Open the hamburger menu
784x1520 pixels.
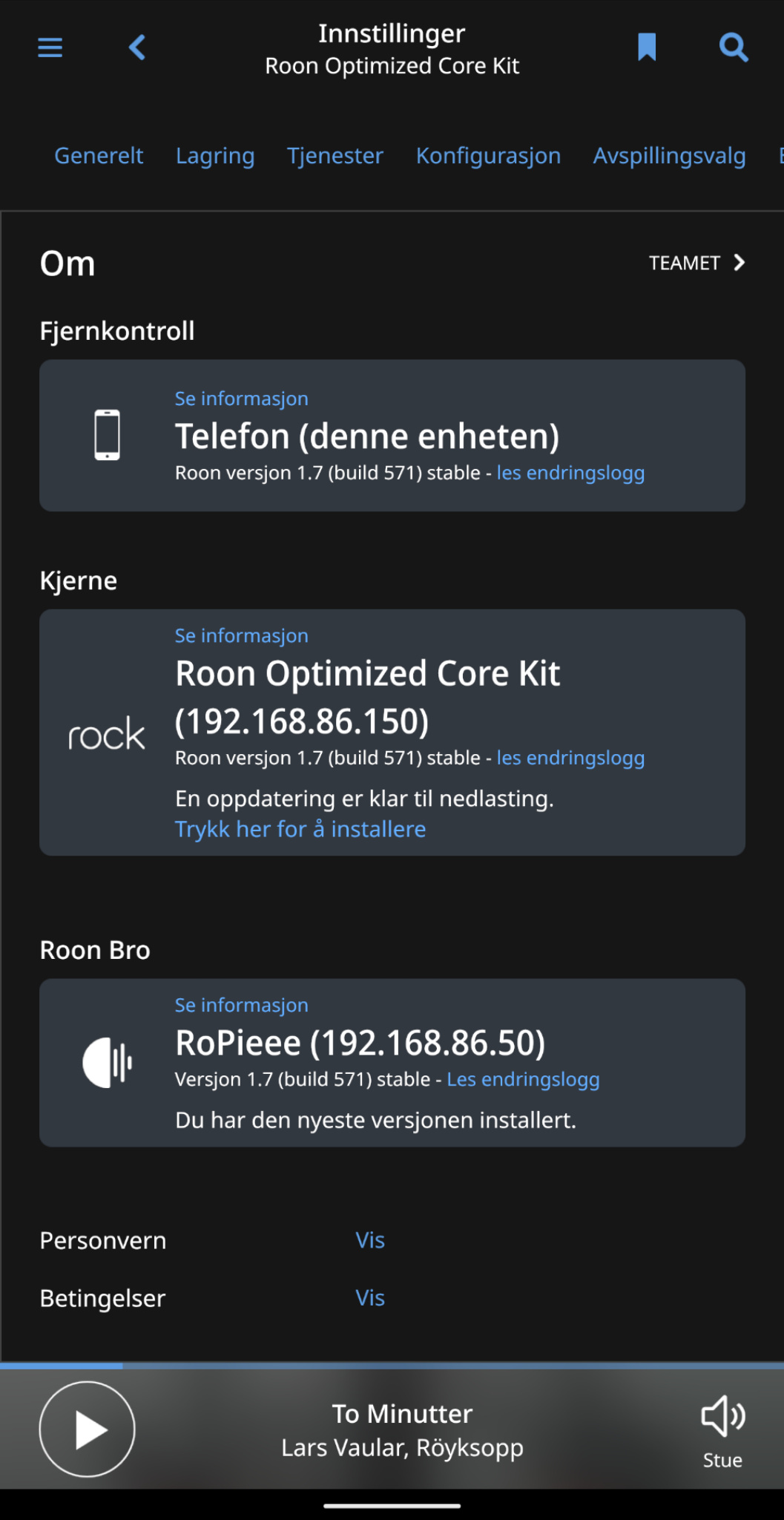(x=50, y=47)
